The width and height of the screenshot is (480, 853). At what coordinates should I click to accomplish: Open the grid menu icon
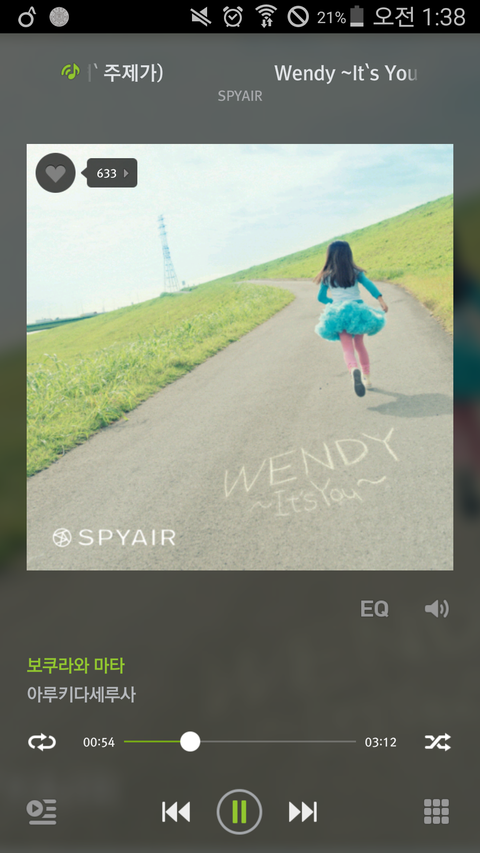coord(436,812)
